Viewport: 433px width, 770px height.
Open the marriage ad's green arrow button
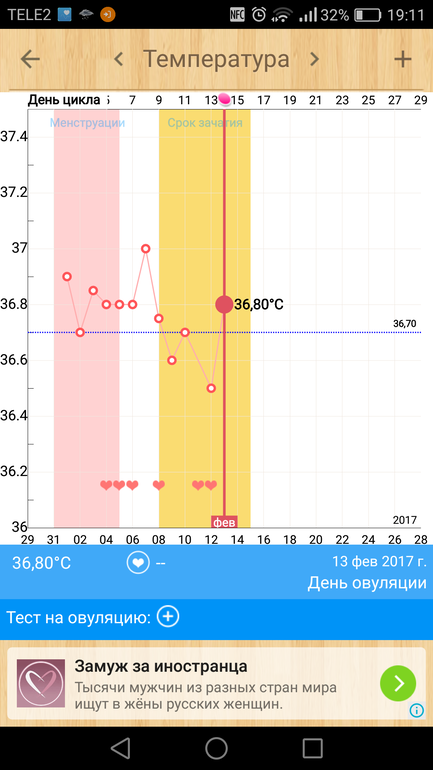coord(398,683)
